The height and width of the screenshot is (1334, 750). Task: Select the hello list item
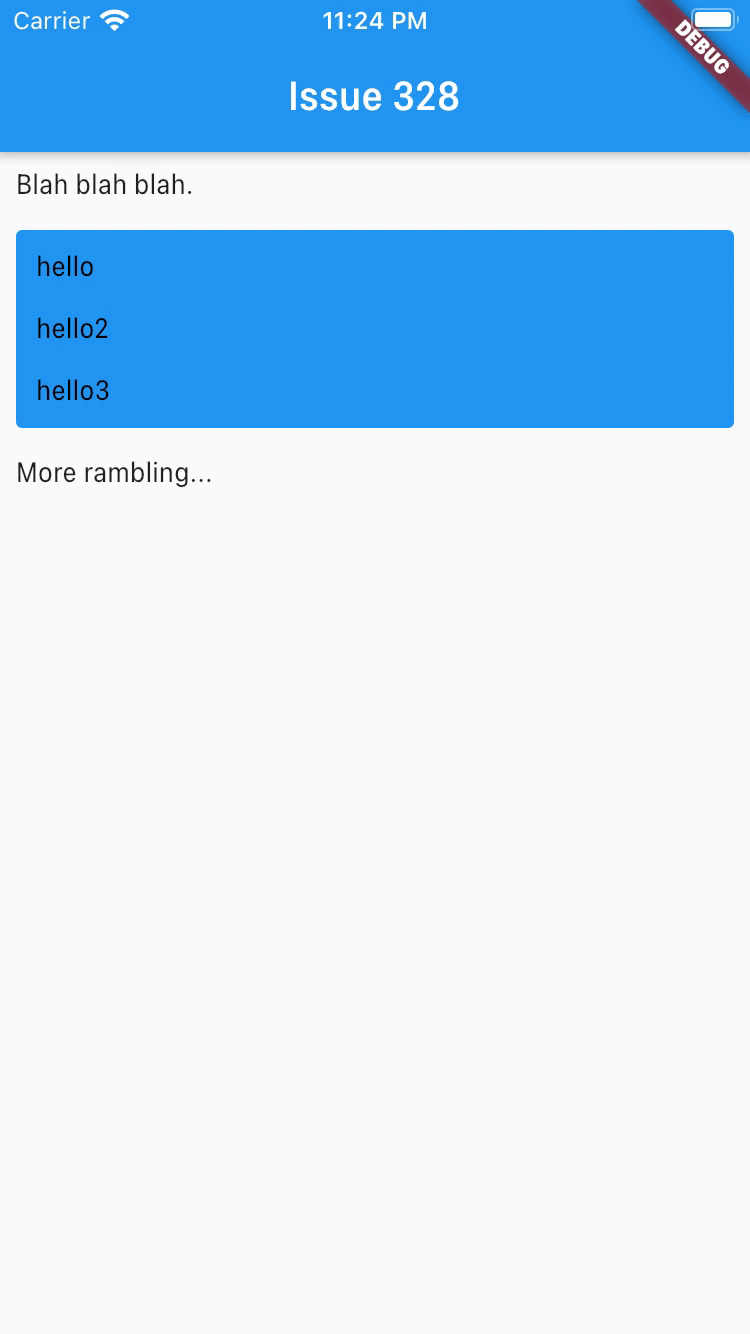point(64,267)
